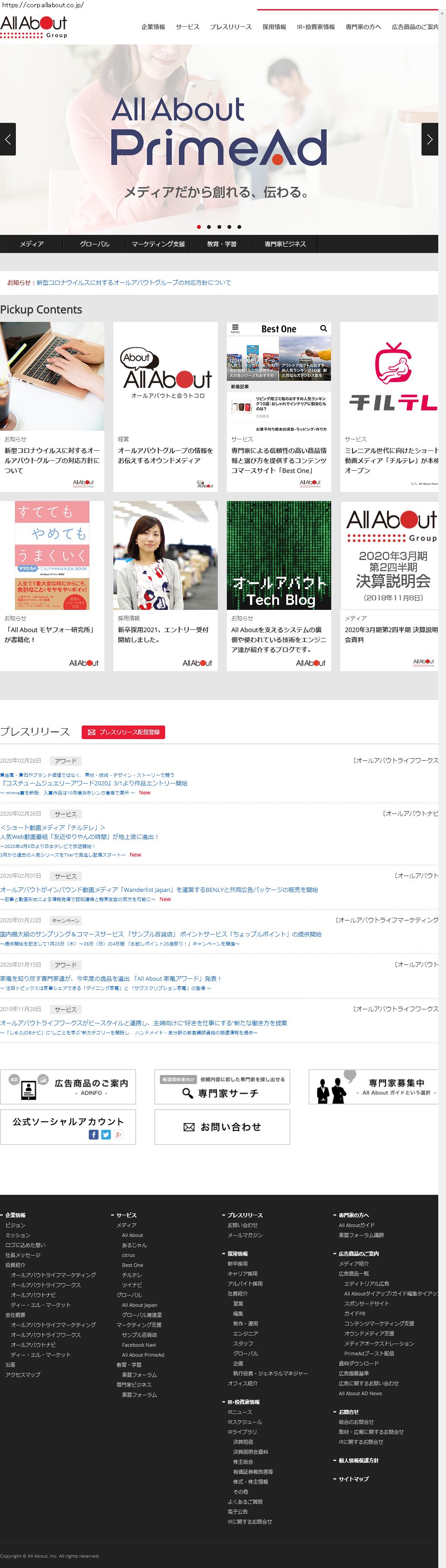Image resolution: width=446 pixels, height=1568 pixels.
Task: View the オールアバウト Tech Blog card
Action: [279, 585]
